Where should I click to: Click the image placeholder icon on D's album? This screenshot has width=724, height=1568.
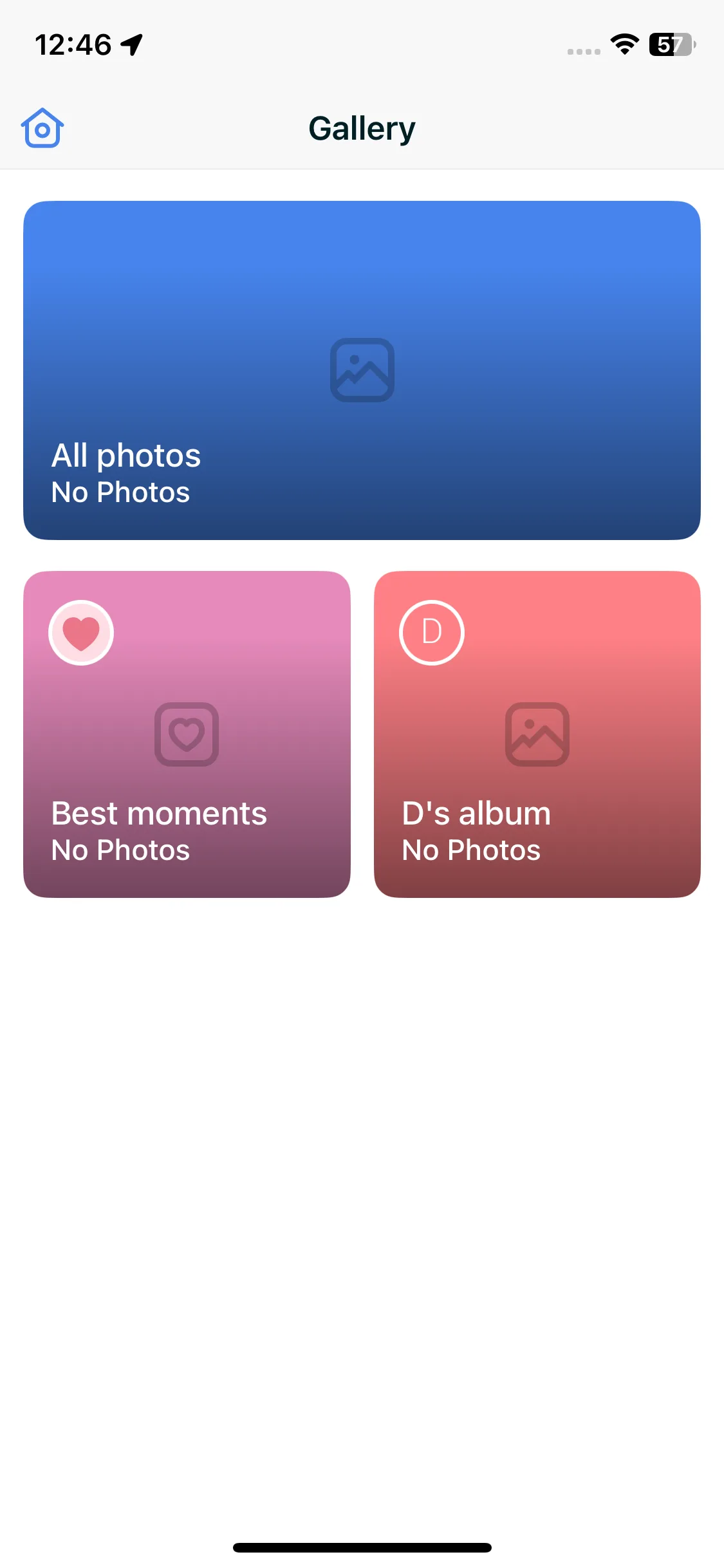(538, 735)
